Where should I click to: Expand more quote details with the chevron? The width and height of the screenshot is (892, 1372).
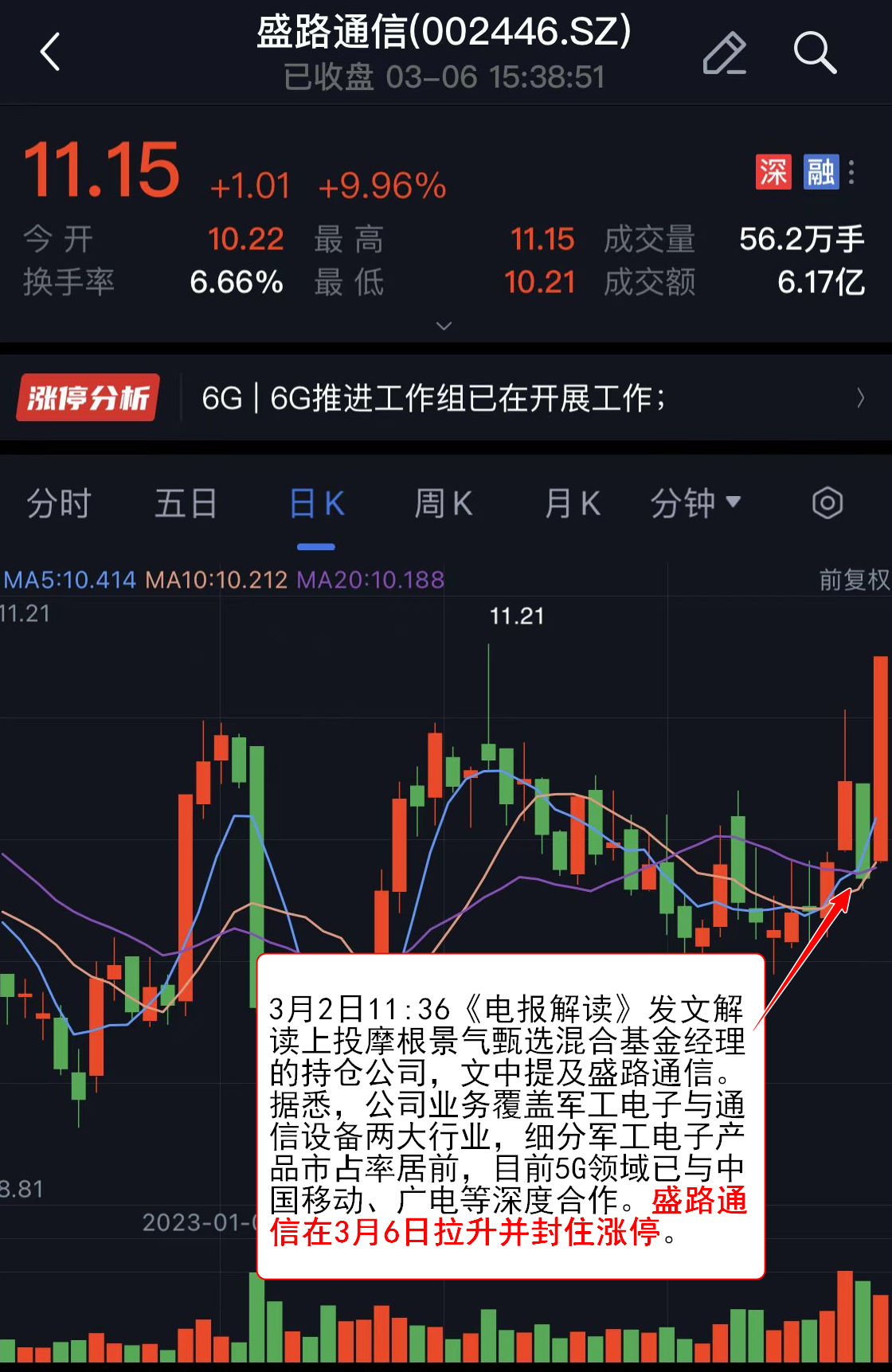point(444,326)
